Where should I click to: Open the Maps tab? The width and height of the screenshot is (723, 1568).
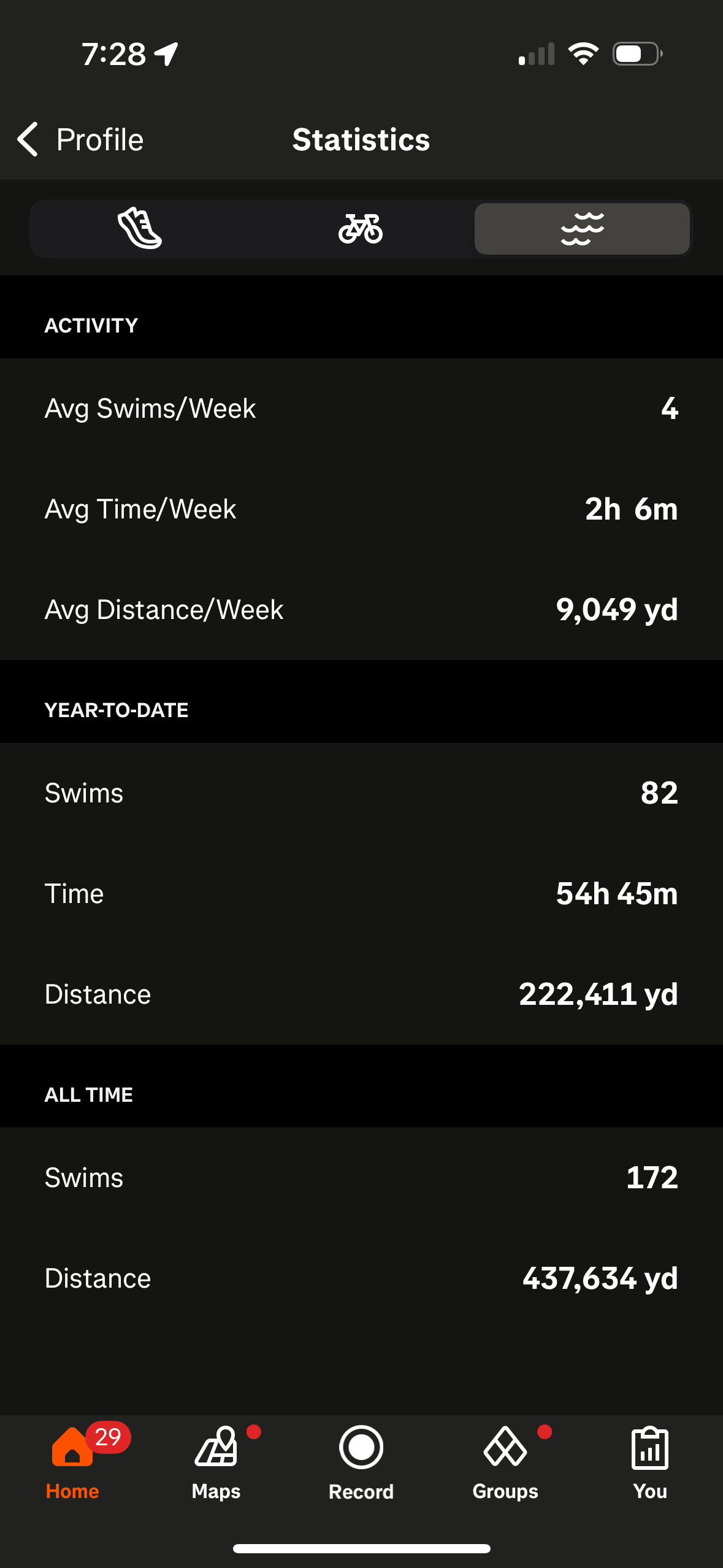coord(216,1462)
